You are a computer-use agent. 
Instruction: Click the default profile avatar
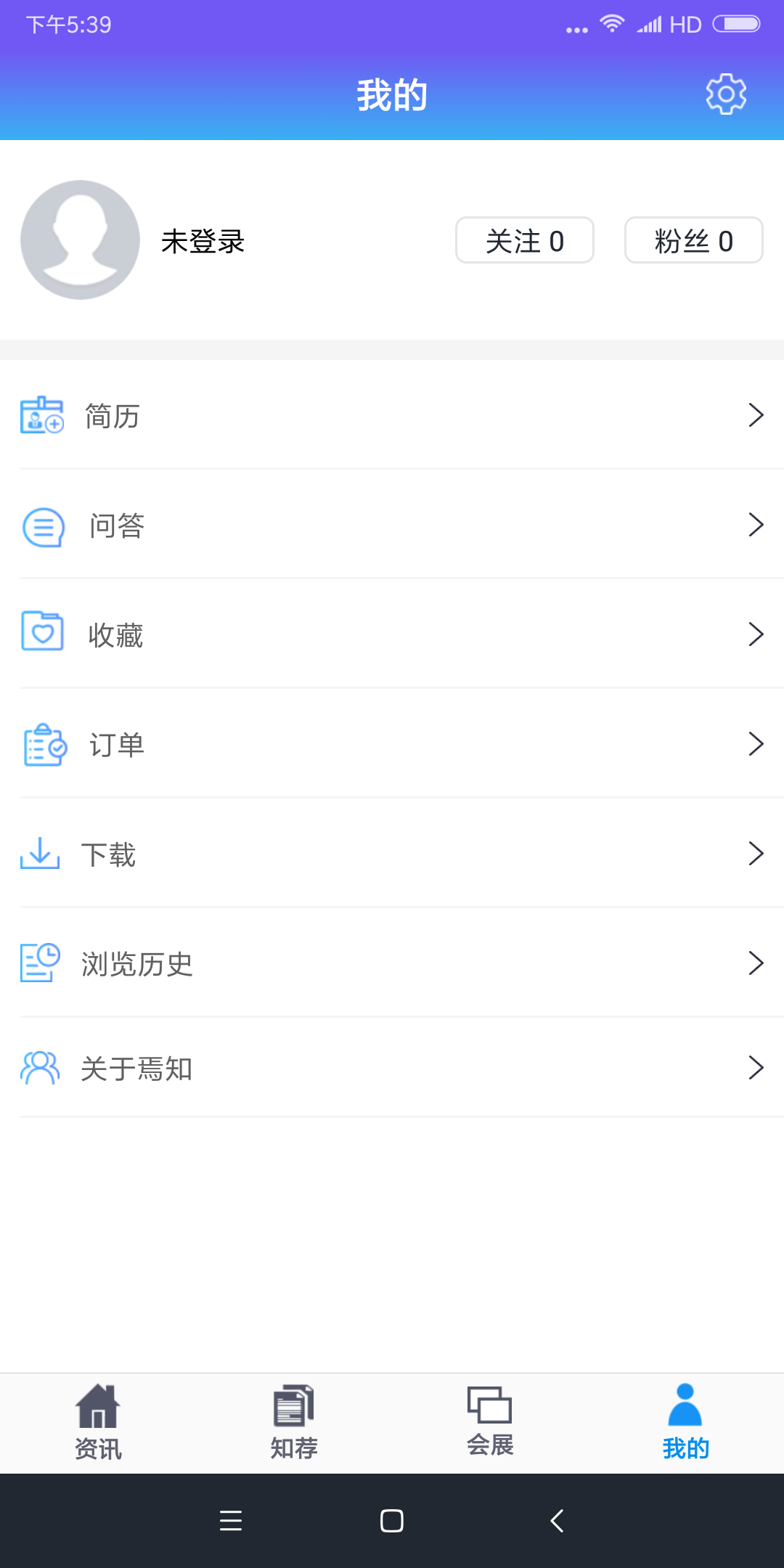[x=81, y=240]
